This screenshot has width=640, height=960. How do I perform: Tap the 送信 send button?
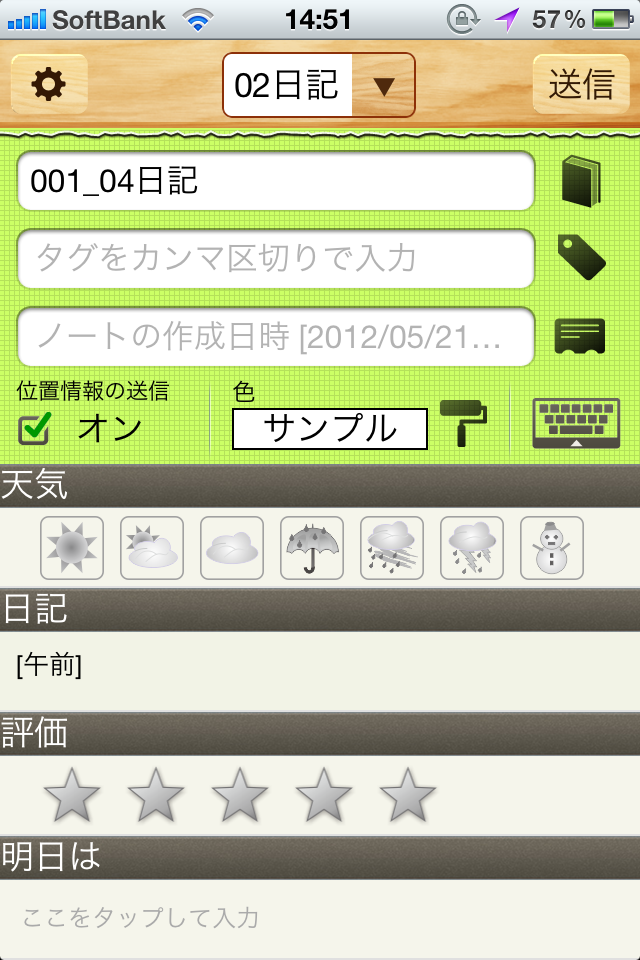[x=580, y=85]
